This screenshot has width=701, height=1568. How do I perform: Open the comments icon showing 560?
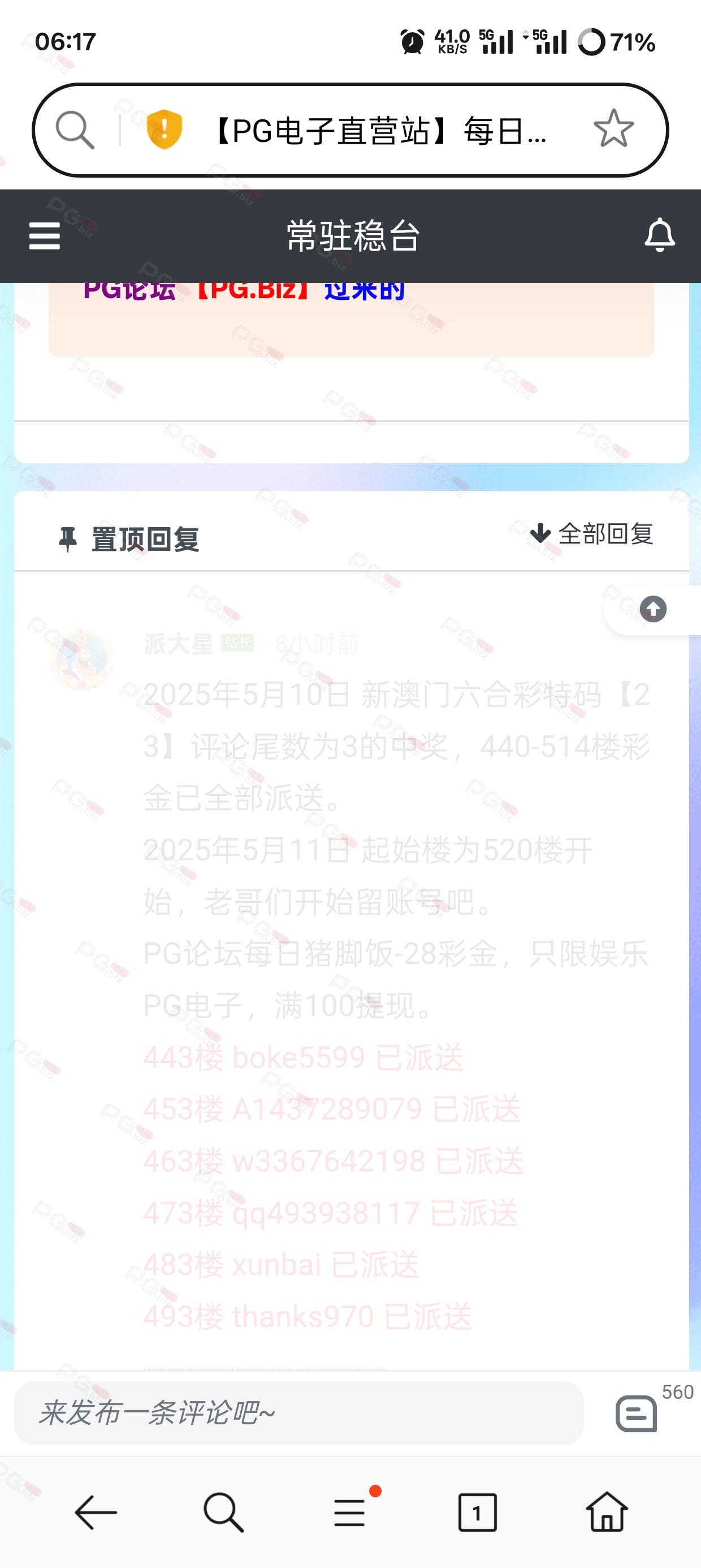637,1414
